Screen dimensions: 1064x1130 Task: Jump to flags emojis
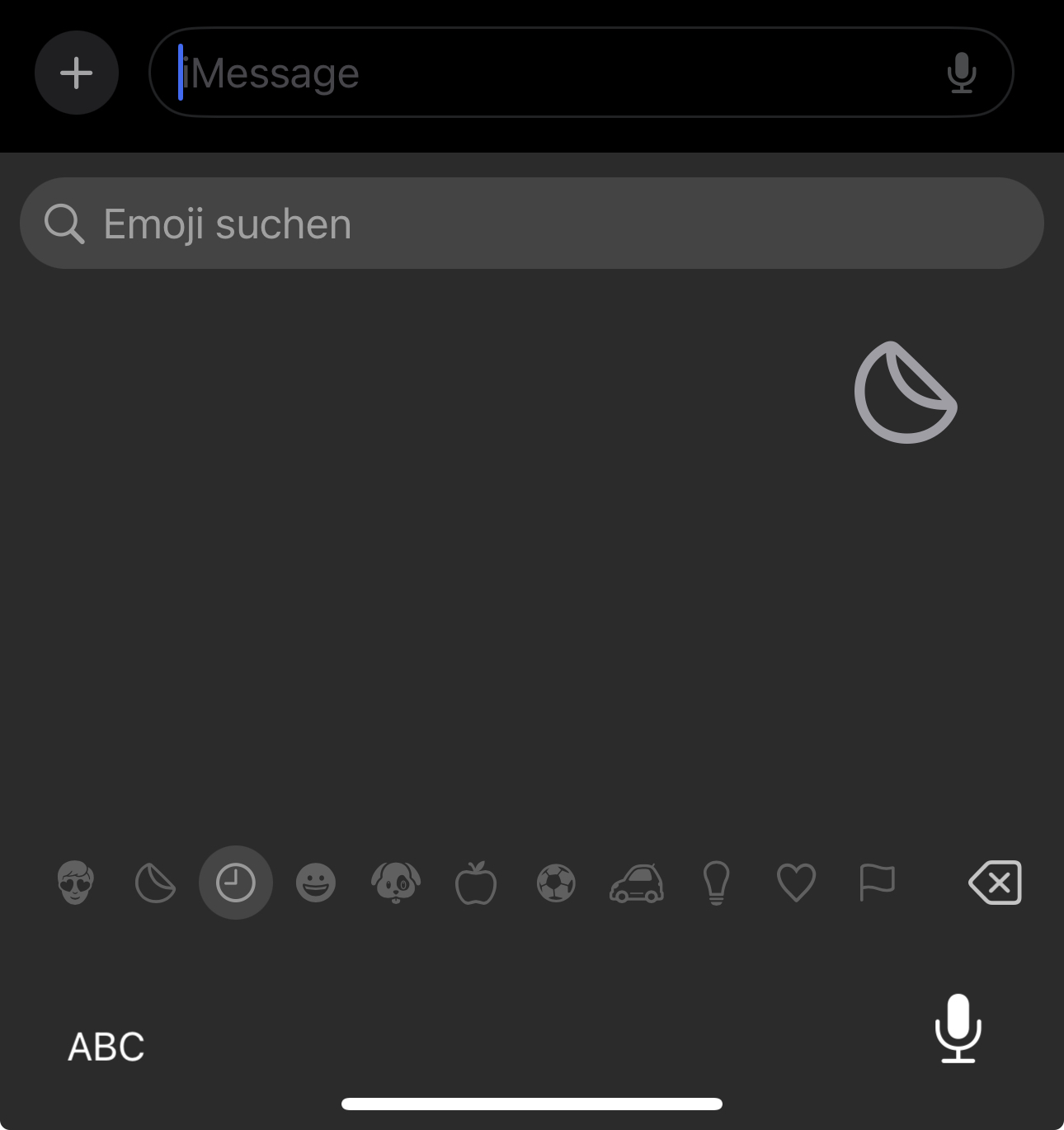point(876,883)
